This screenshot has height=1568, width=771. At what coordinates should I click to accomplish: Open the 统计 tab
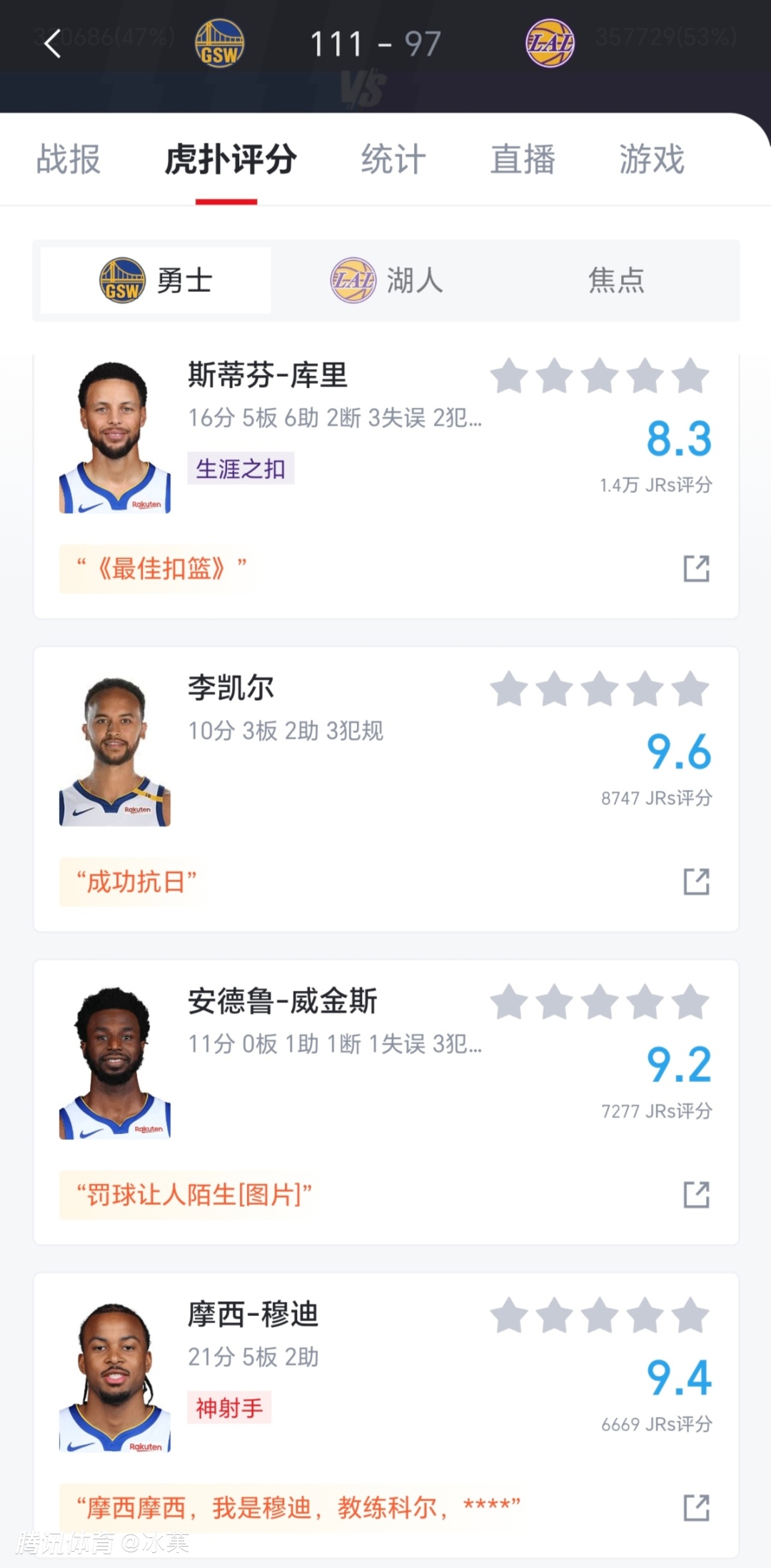tap(393, 159)
